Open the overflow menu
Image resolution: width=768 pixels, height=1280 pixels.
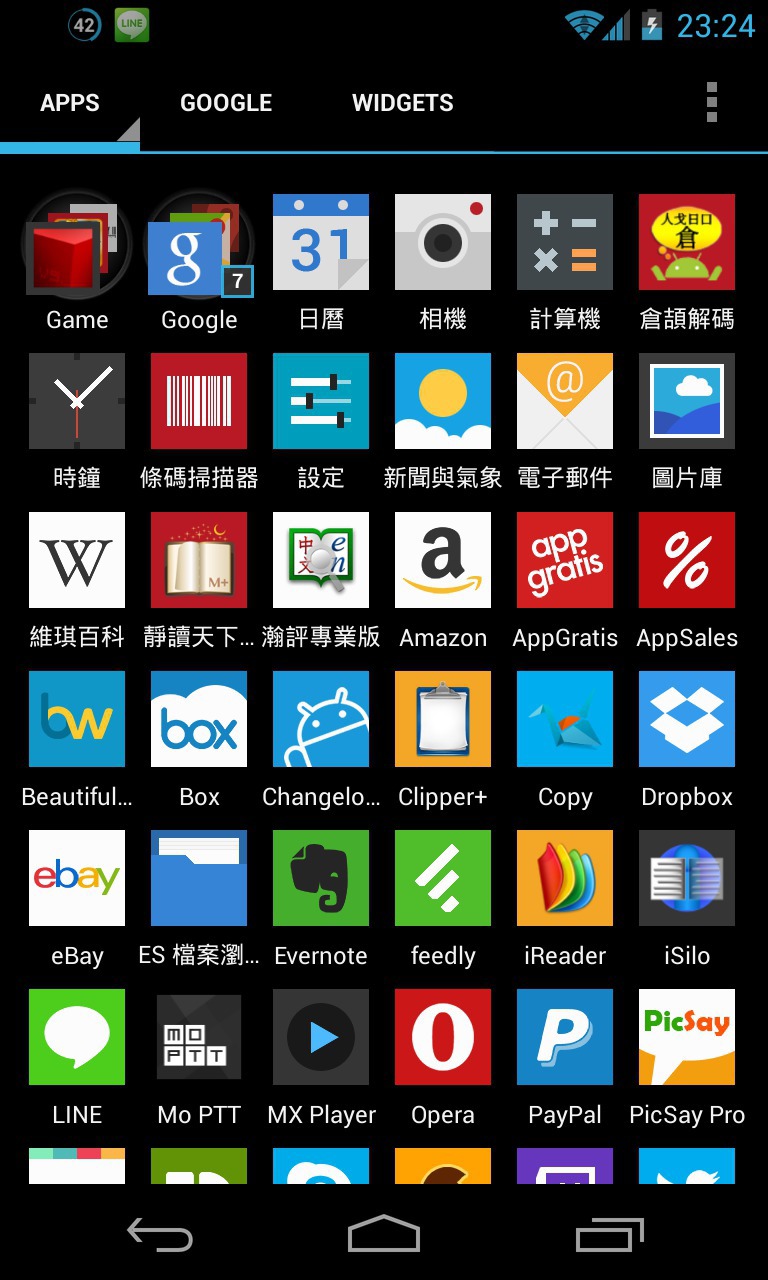[x=711, y=103]
